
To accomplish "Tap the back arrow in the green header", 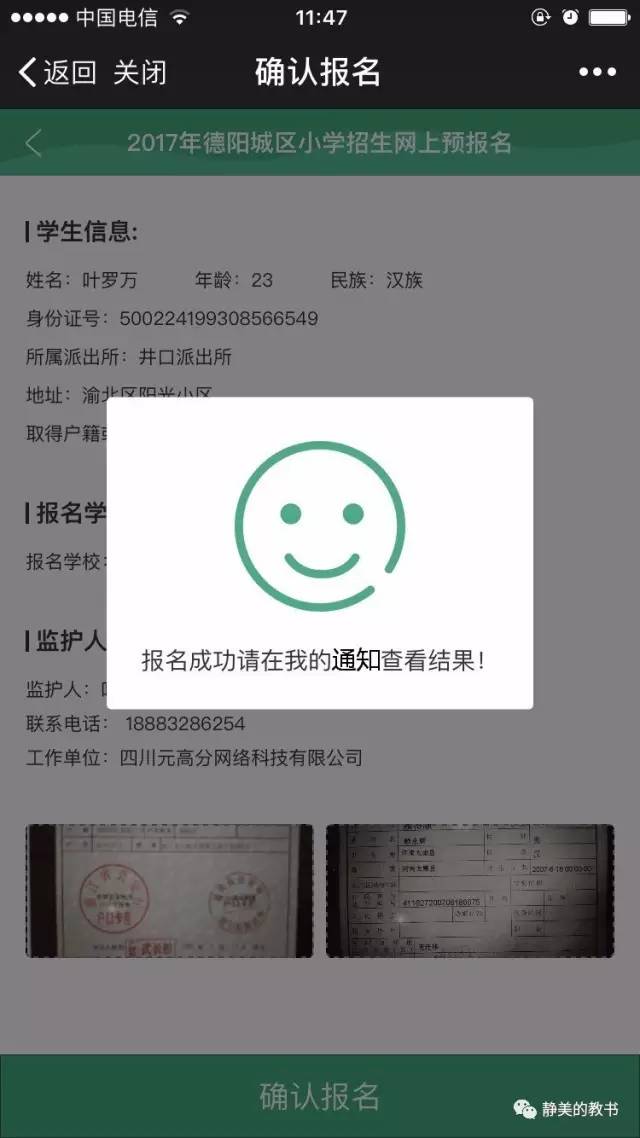I will tap(34, 143).
